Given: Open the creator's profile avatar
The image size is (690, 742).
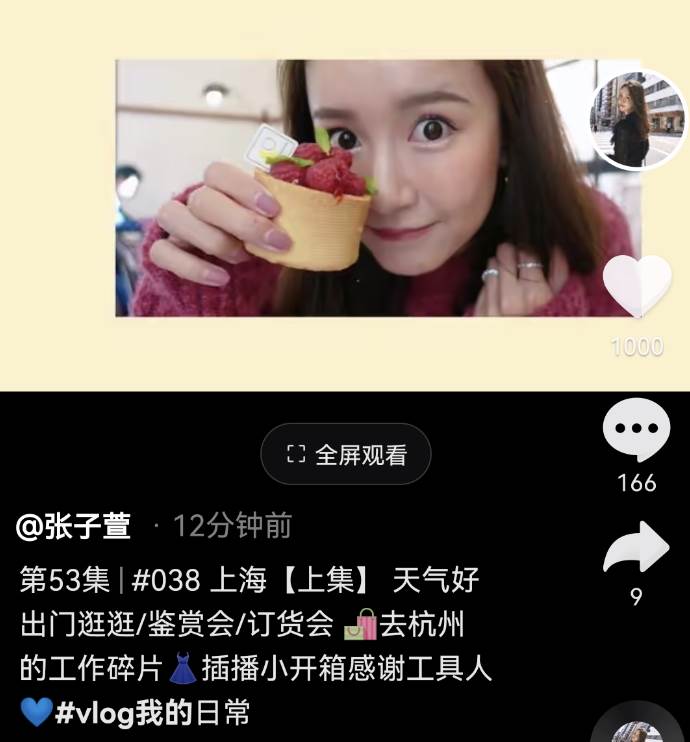Looking at the screenshot, I should pos(637,120).
